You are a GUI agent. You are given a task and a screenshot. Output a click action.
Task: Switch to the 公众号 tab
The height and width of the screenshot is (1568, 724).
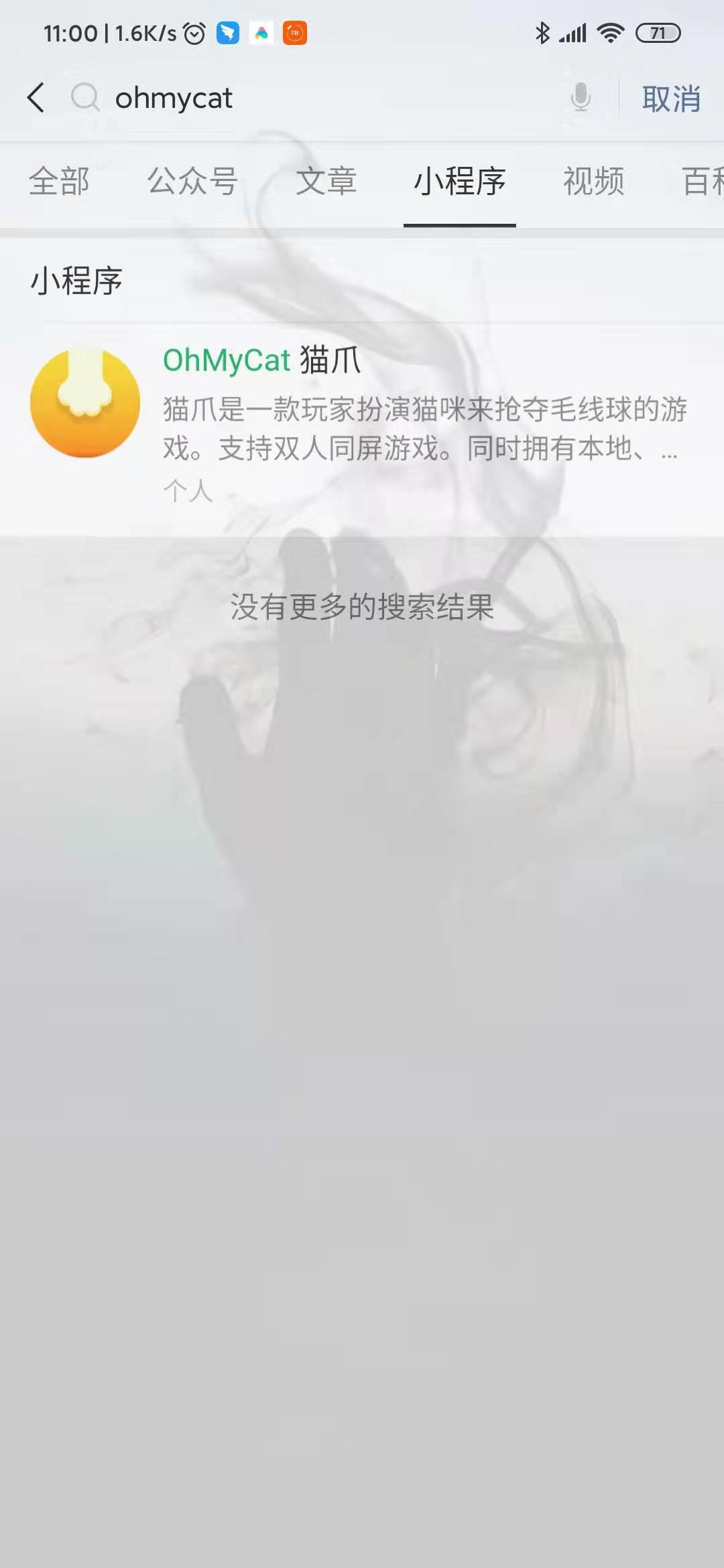tap(192, 182)
